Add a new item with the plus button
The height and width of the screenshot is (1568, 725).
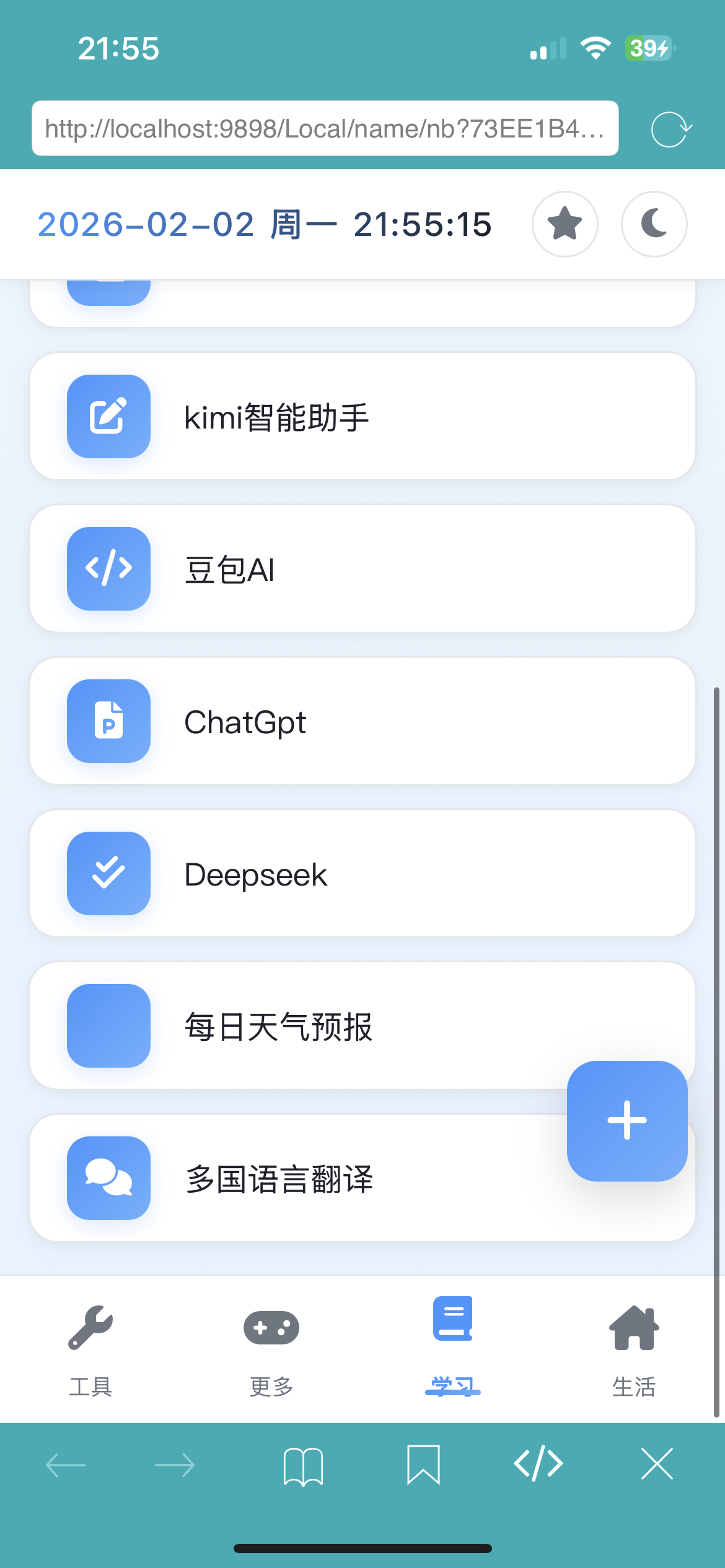[626, 1120]
